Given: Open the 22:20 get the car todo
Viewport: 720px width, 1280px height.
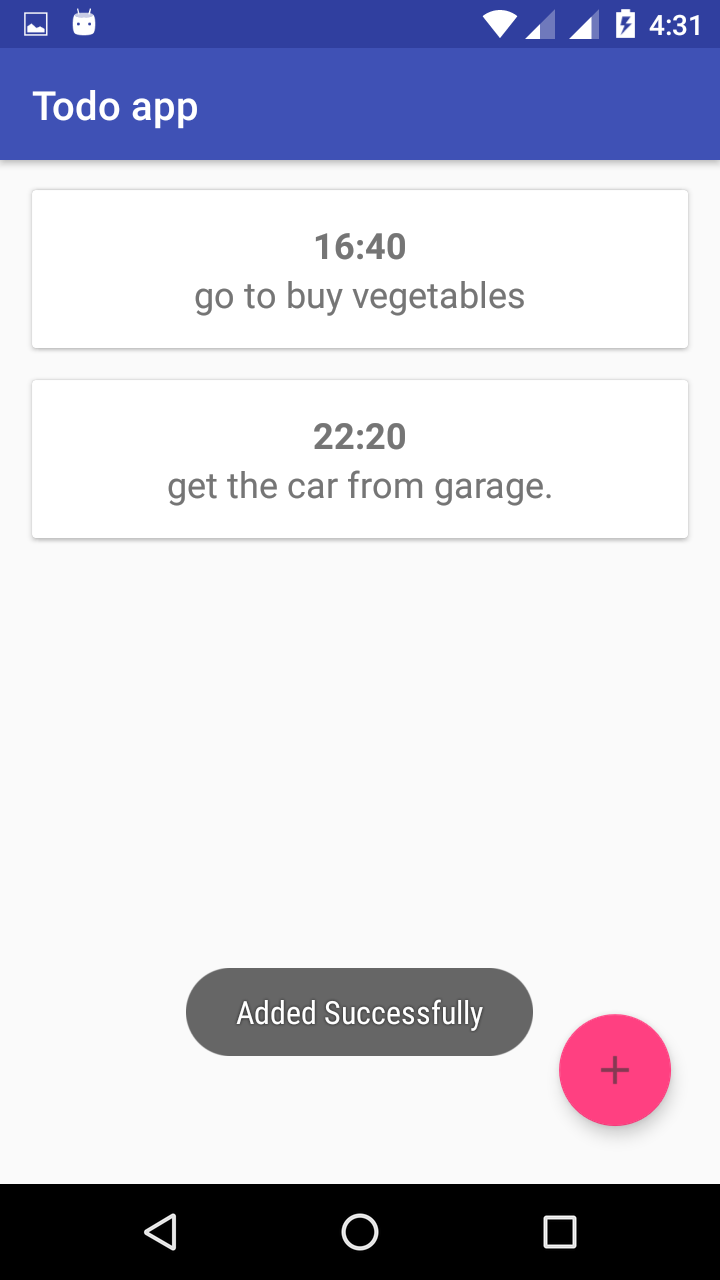Looking at the screenshot, I should point(360,460).
